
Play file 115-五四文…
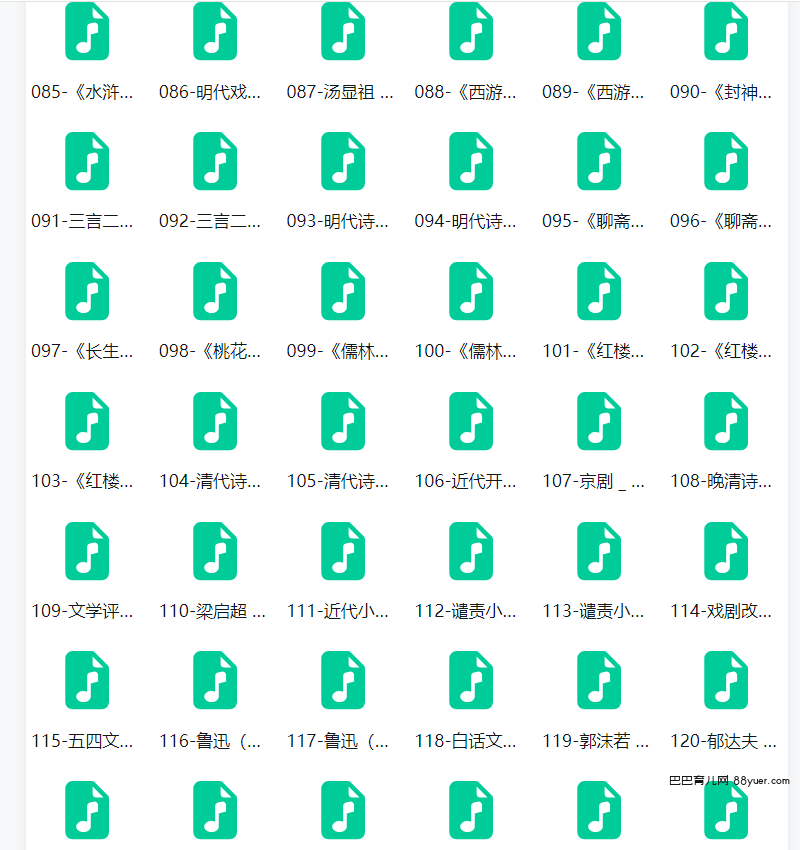pyautogui.click(x=87, y=680)
